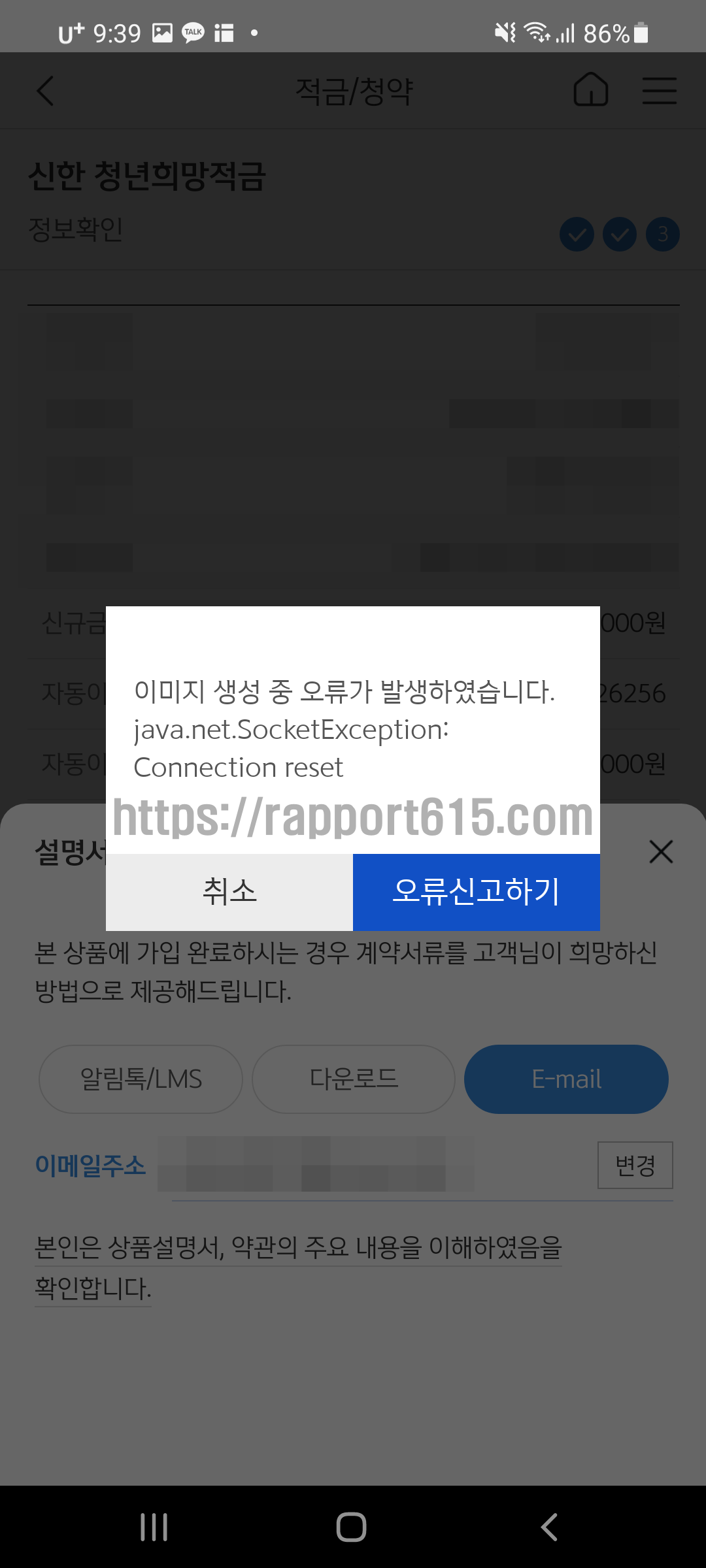The height and width of the screenshot is (1568, 706).
Task: Tap 변경 to change the email address
Action: (635, 1166)
